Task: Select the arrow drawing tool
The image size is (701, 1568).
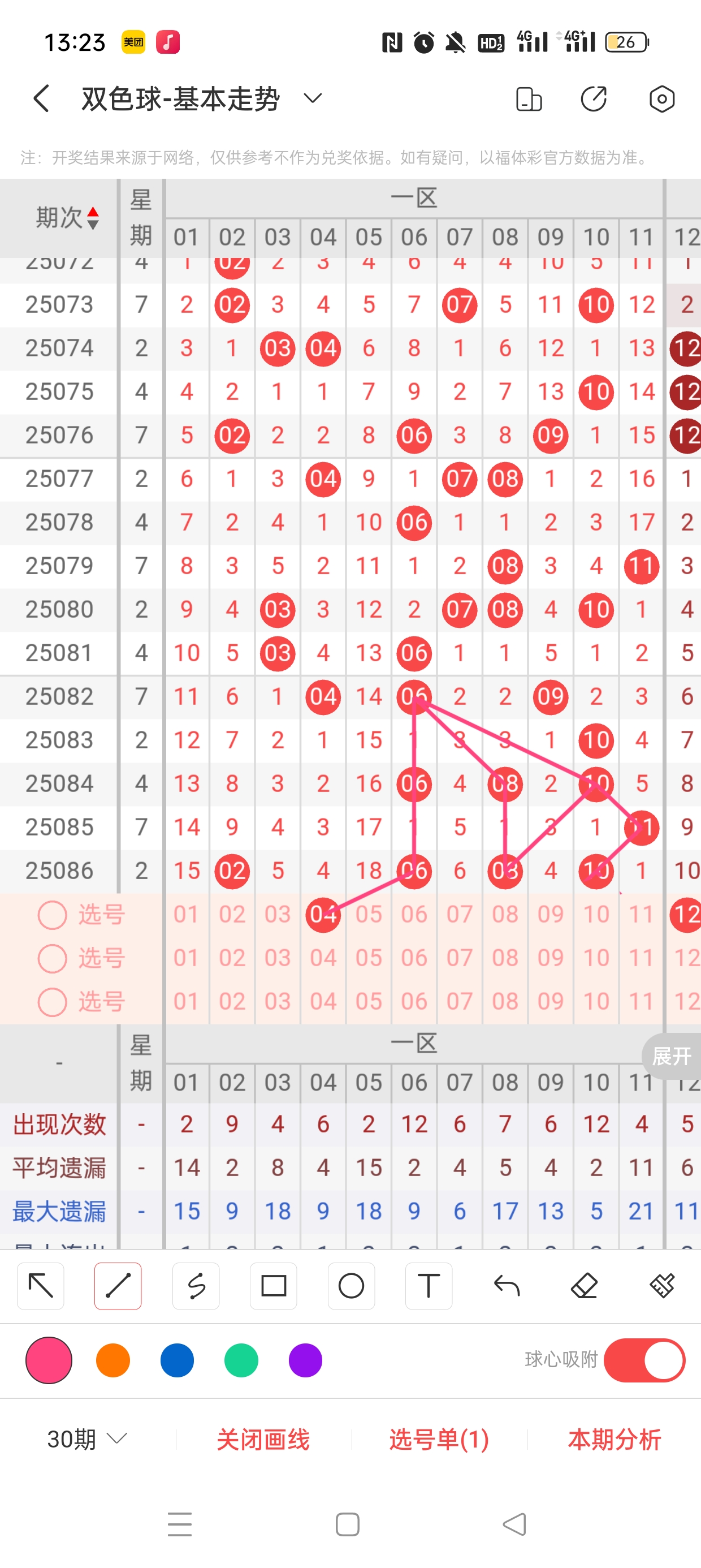Action: point(41,1286)
